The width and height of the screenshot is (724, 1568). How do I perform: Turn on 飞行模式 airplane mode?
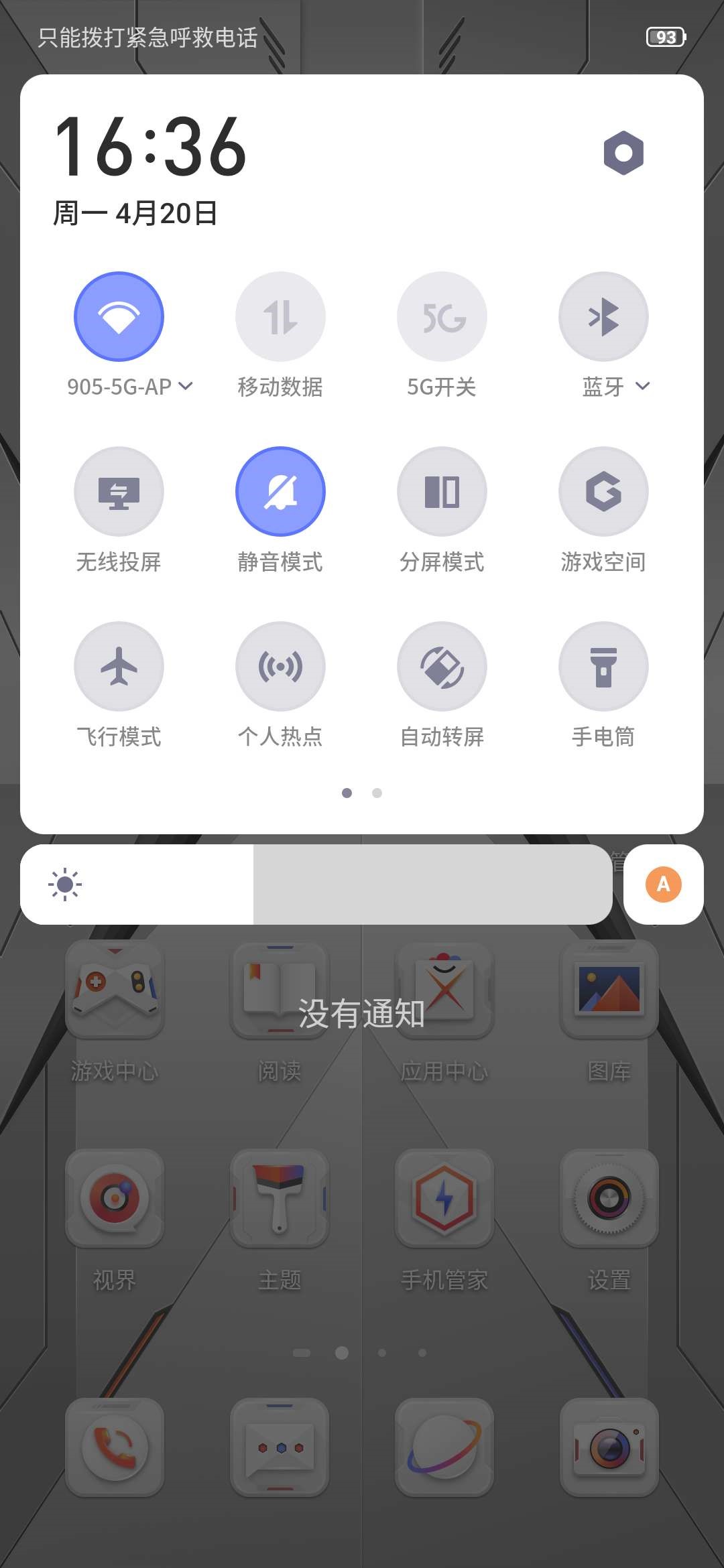point(119,666)
